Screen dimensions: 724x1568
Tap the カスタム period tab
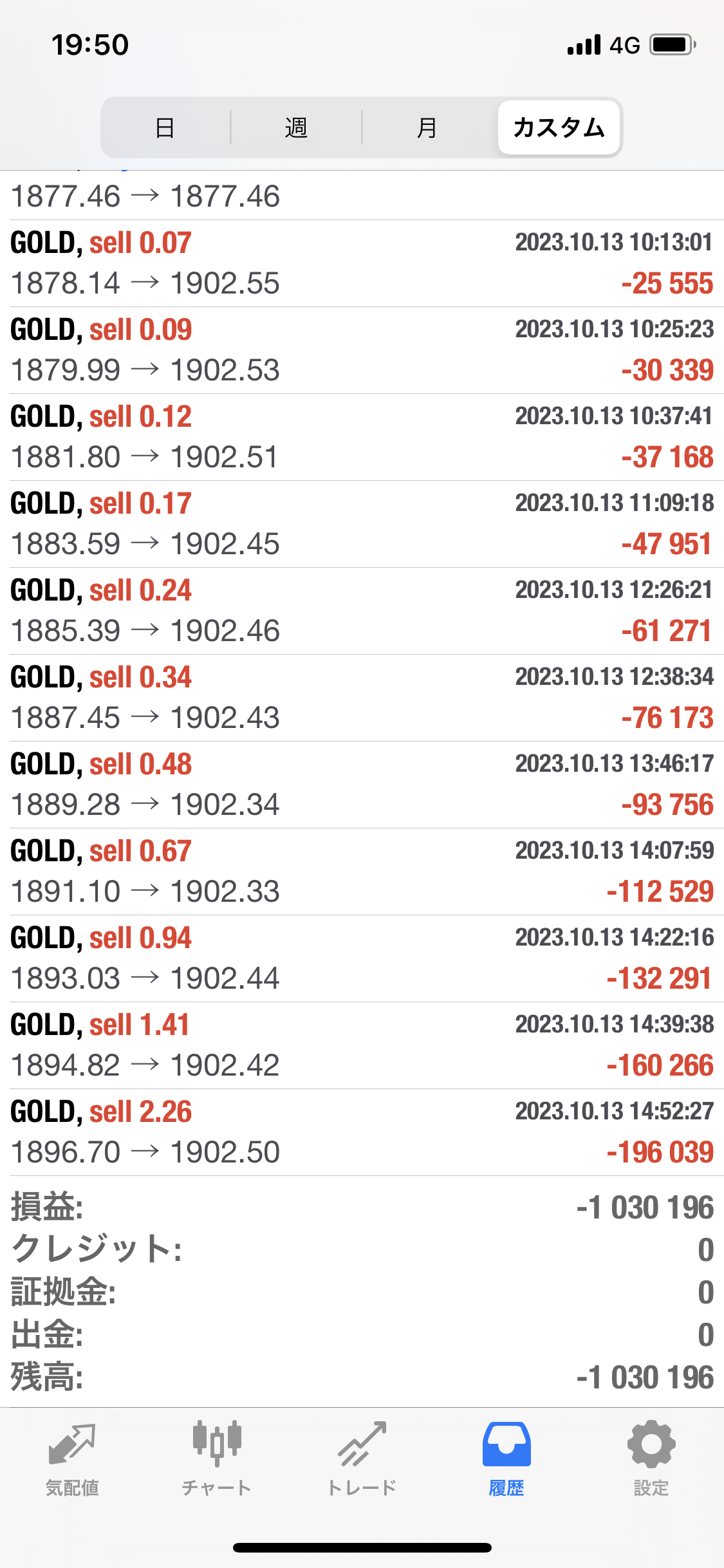click(559, 127)
